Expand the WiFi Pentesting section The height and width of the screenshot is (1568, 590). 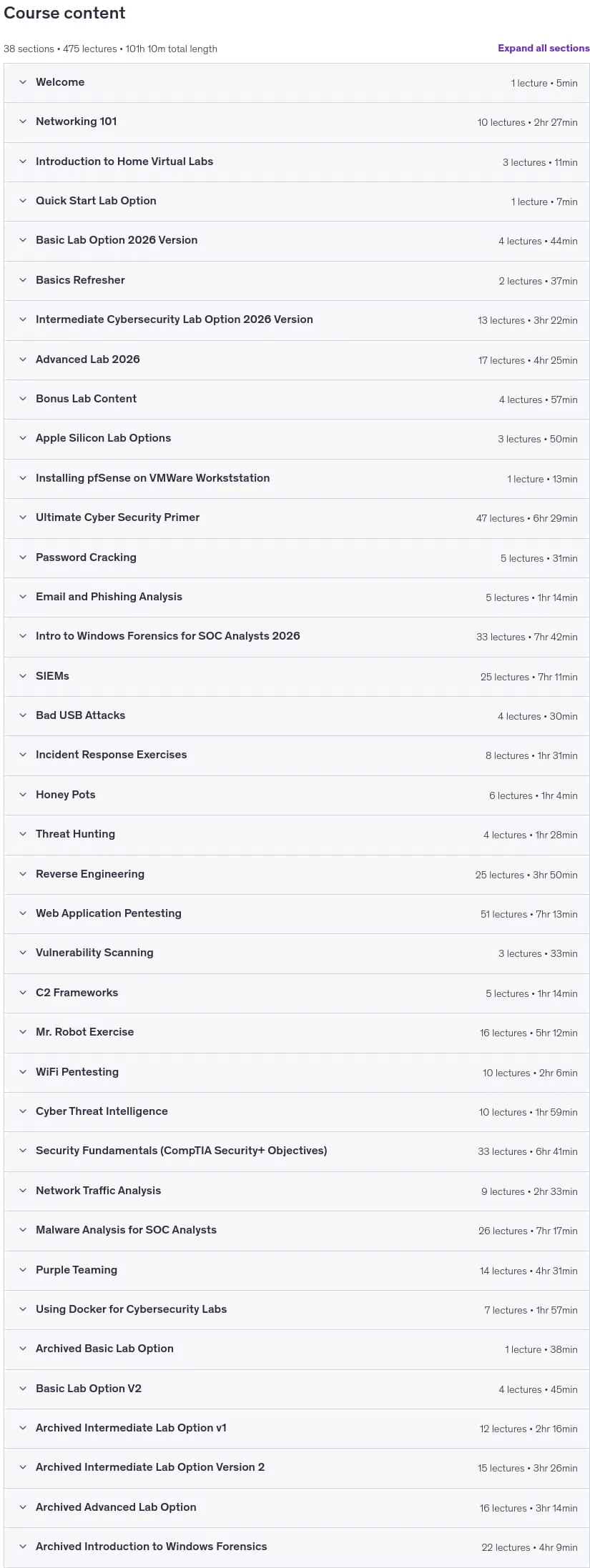click(297, 1073)
